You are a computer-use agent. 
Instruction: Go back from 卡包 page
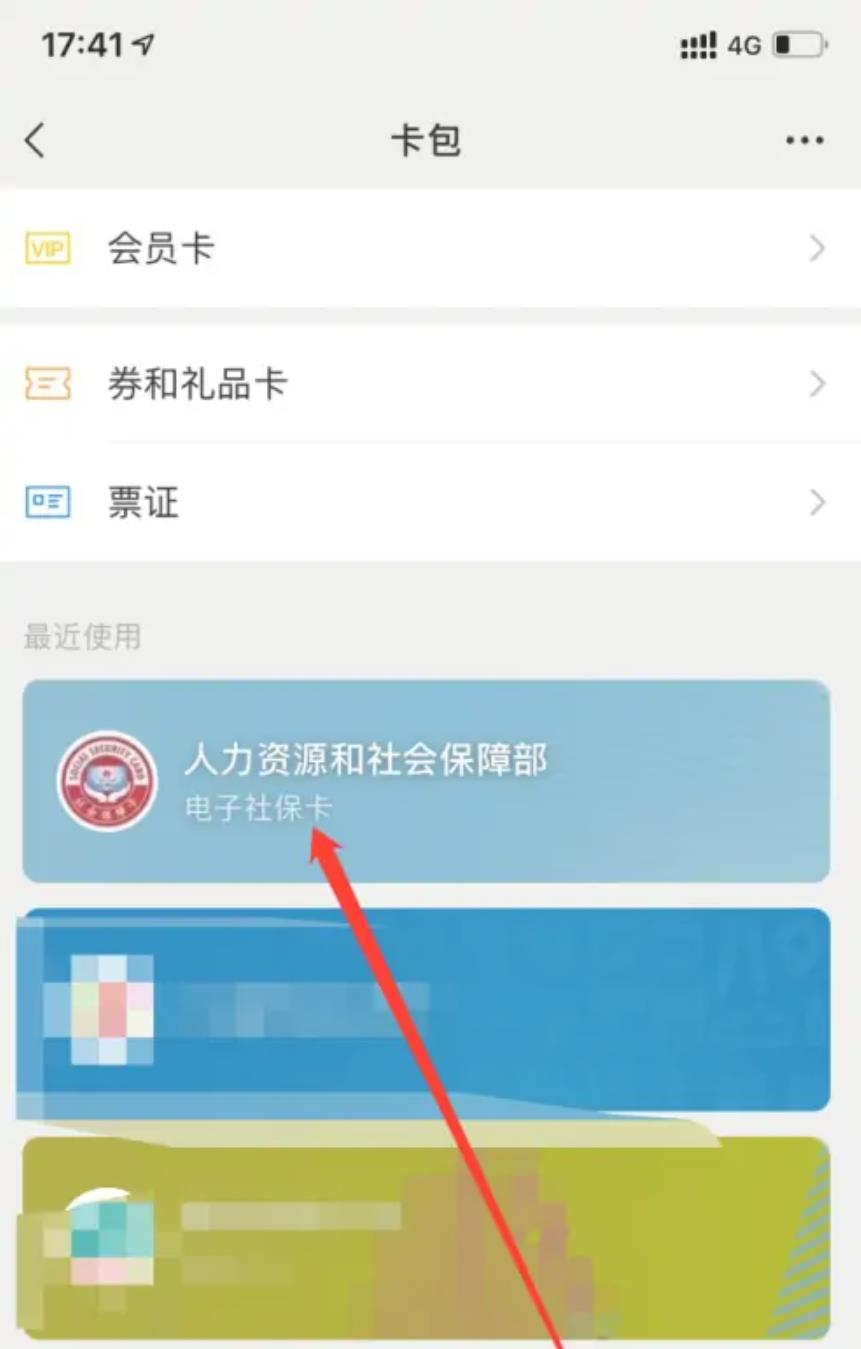[x=35, y=141]
